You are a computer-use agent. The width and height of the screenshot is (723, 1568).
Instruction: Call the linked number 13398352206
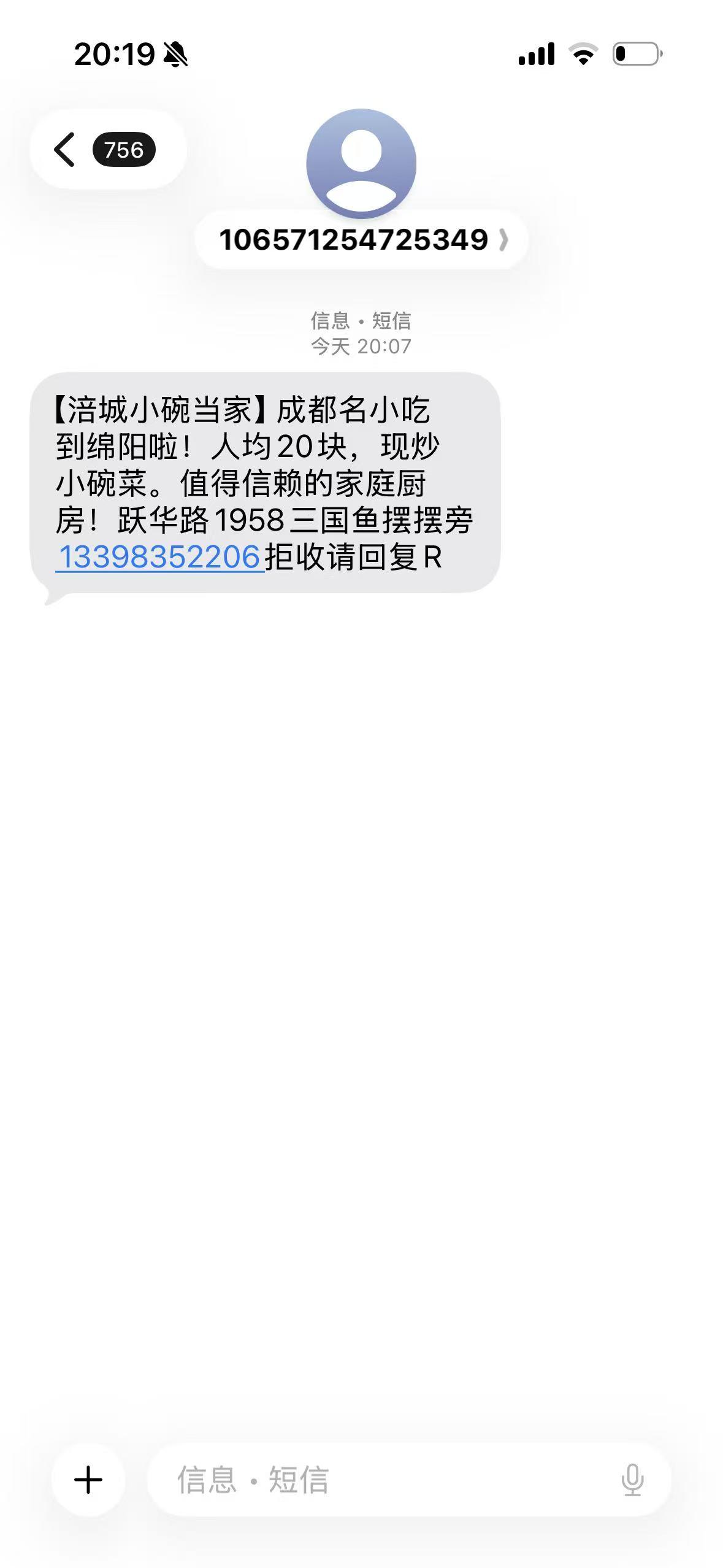(159, 557)
